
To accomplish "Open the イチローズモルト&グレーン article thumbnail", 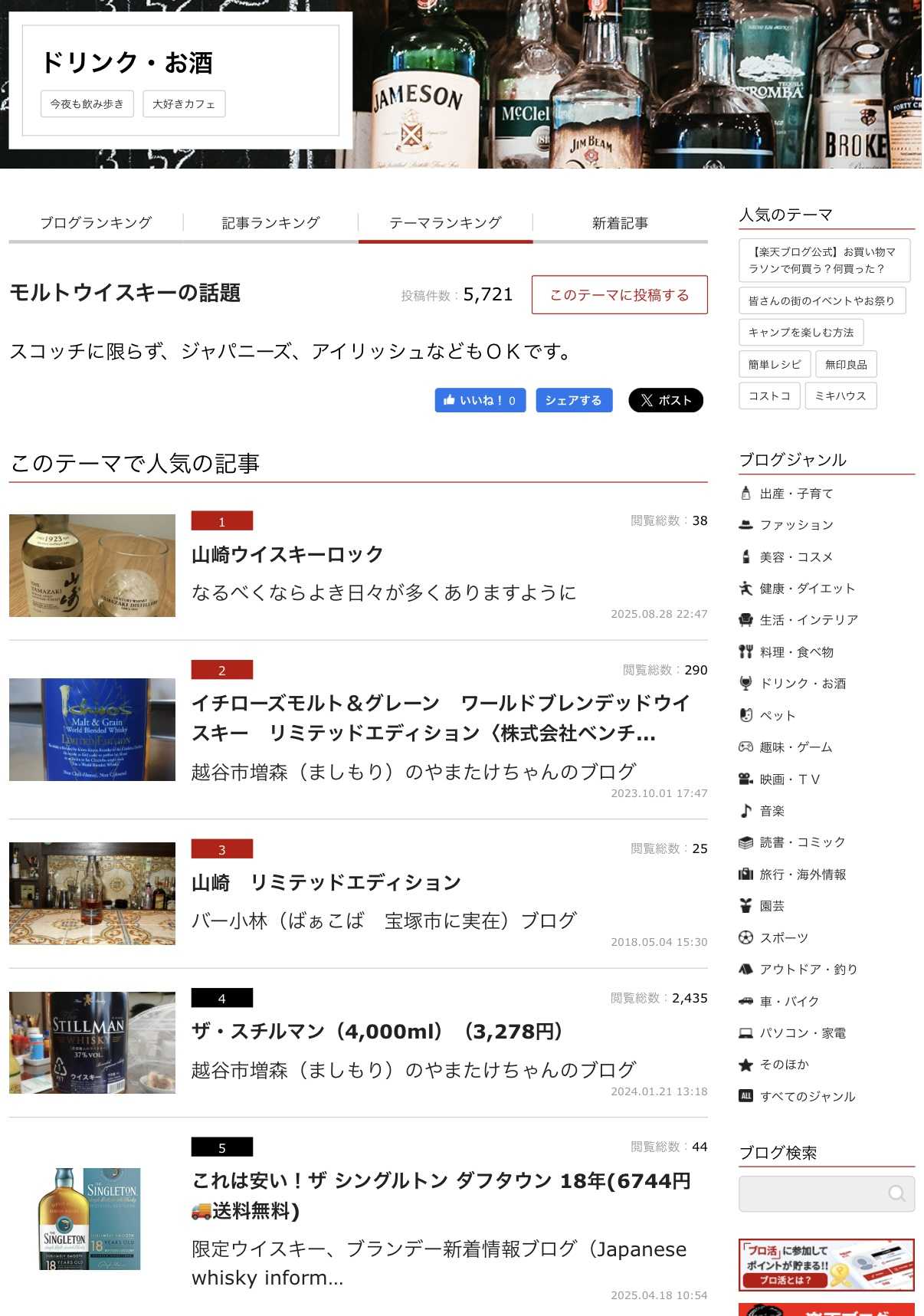I will click(x=92, y=730).
